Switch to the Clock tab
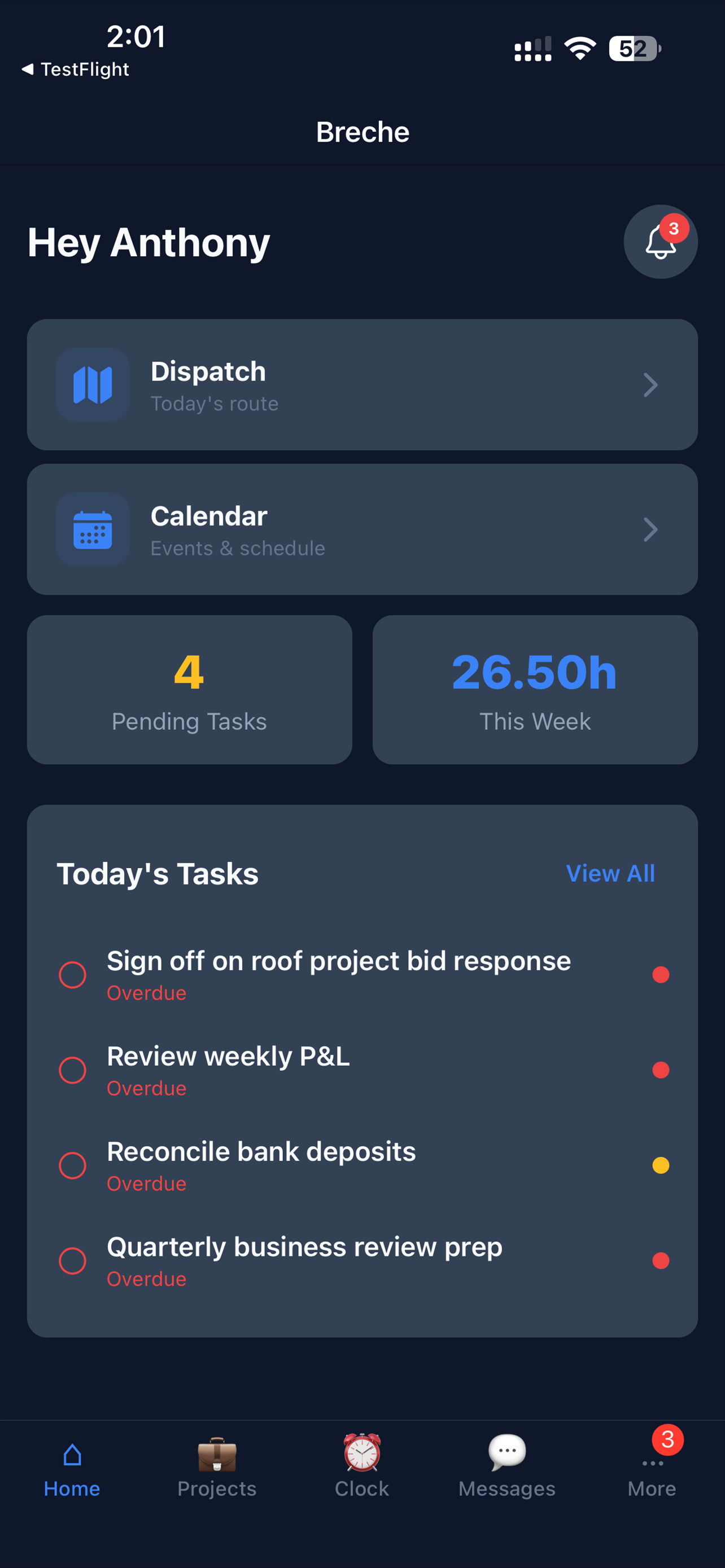The image size is (725, 1568). click(x=361, y=1467)
